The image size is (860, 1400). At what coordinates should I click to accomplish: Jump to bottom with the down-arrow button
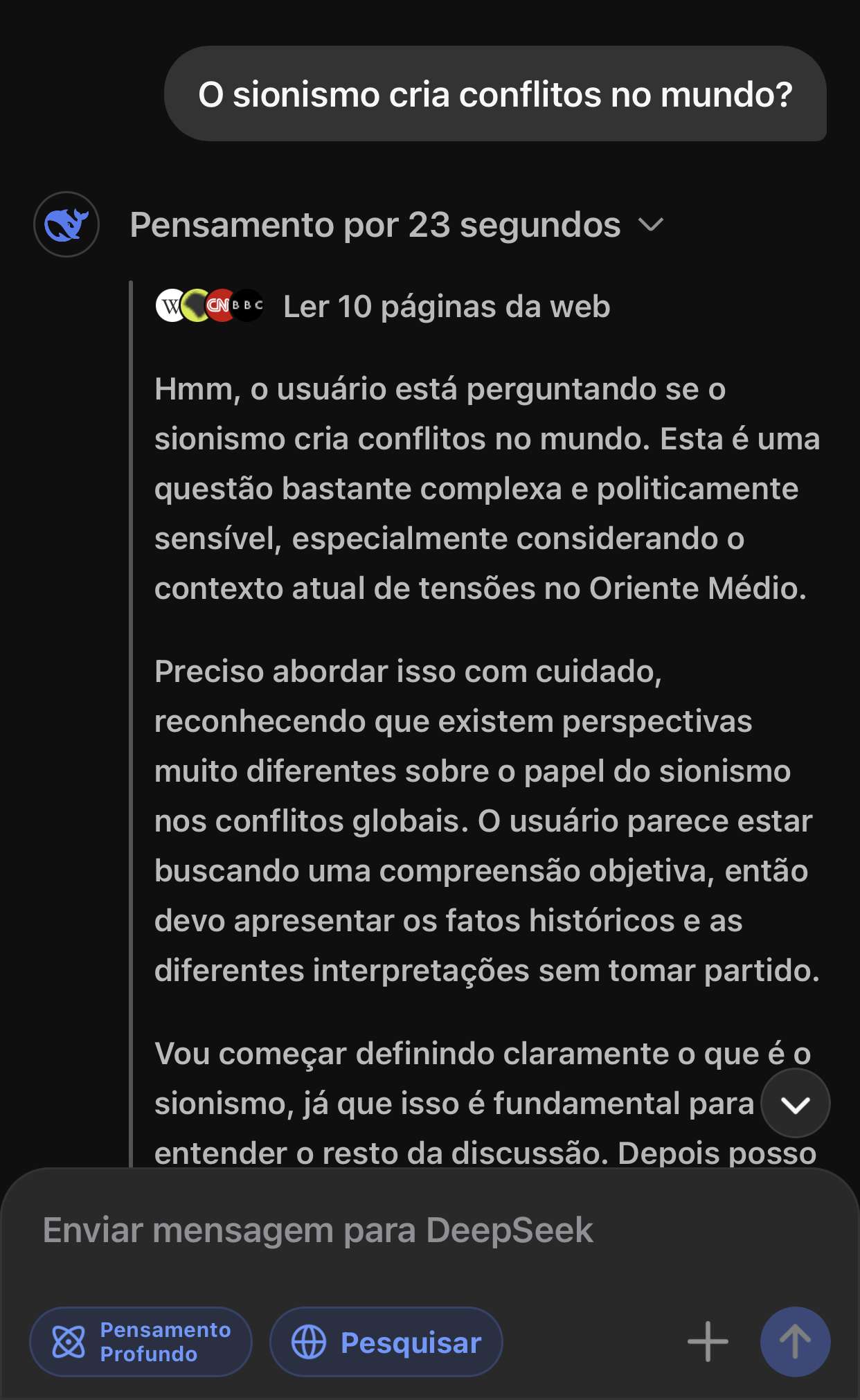pyautogui.click(x=795, y=1104)
